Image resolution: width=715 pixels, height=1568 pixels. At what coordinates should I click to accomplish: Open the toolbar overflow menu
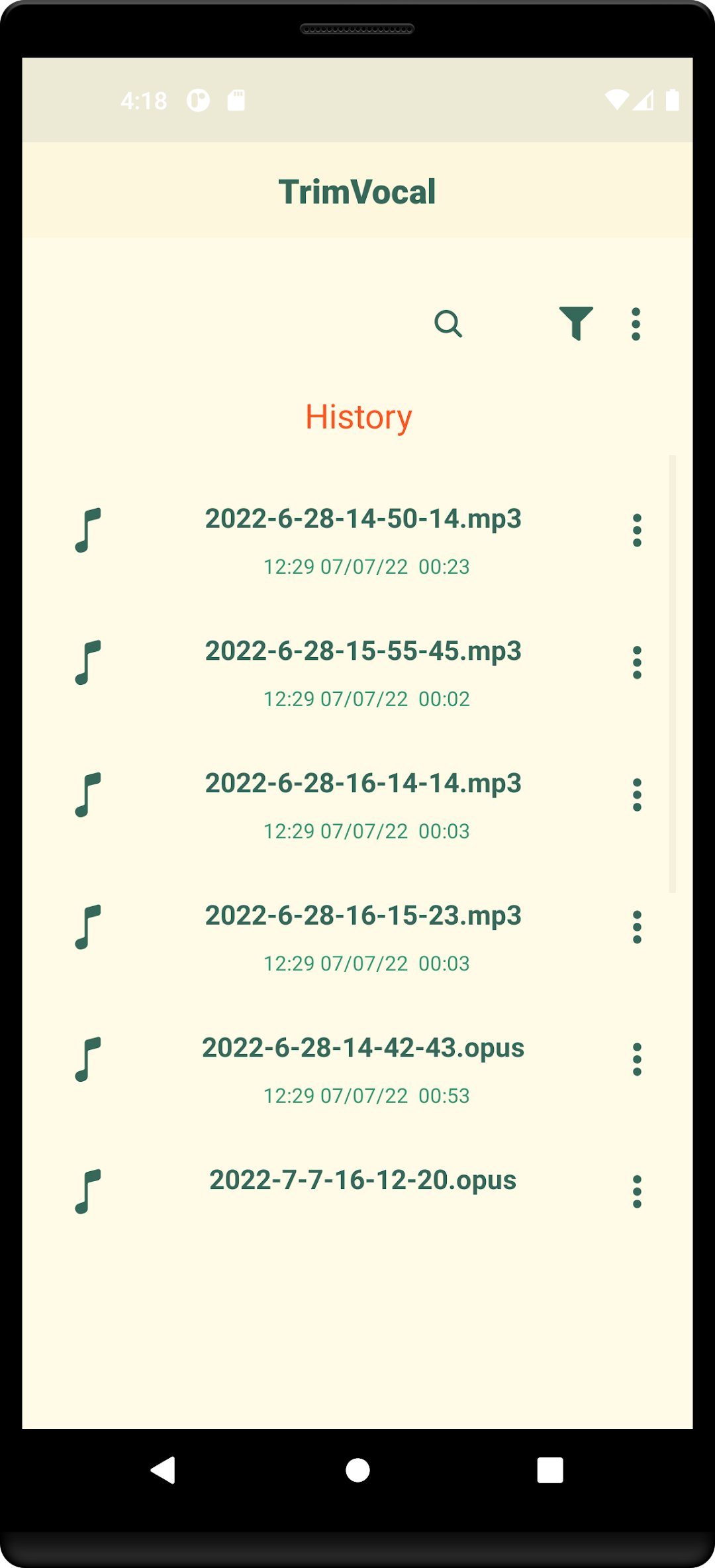tap(636, 324)
